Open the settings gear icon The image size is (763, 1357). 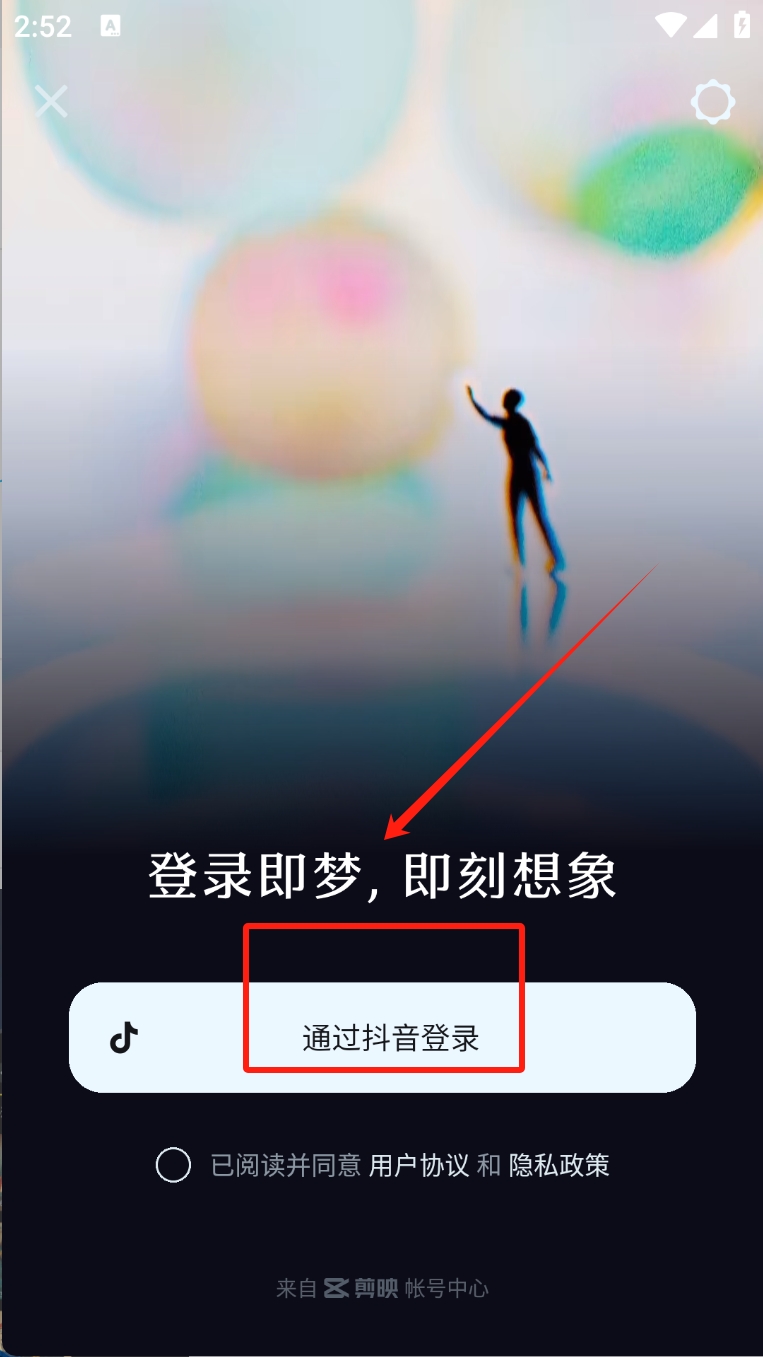713,102
